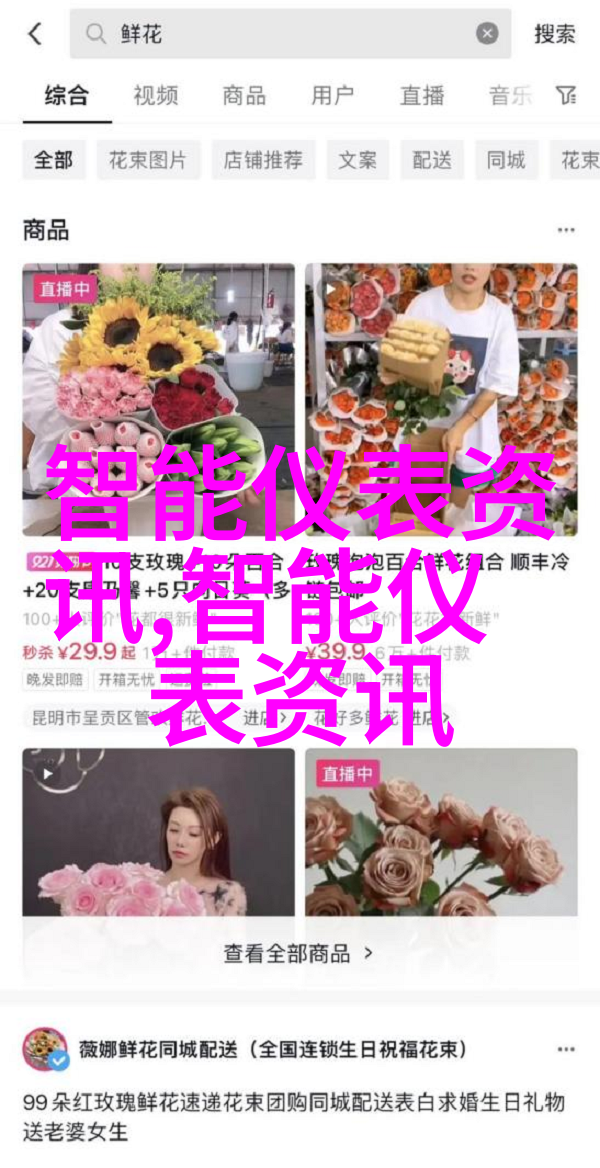Clear the search text
The height and width of the screenshot is (1168, 600).
487,34
